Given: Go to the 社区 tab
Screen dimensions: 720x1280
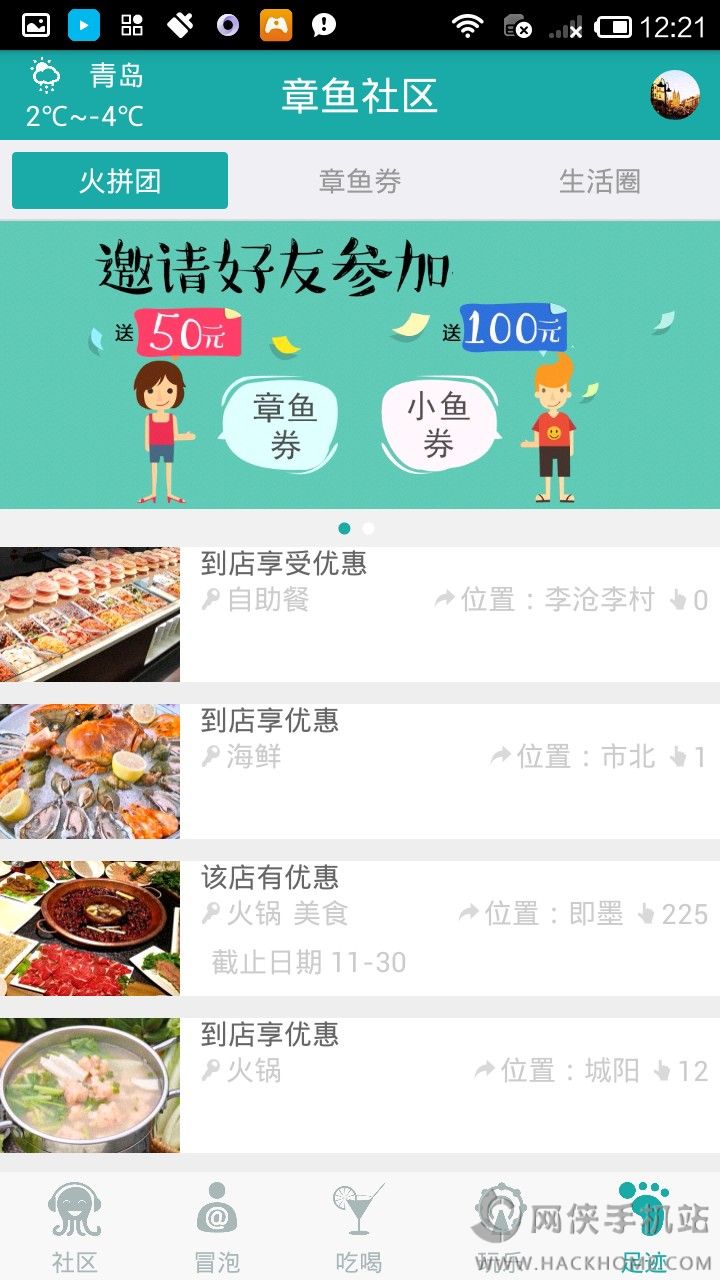Looking at the screenshot, I should click(x=75, y=1227).
